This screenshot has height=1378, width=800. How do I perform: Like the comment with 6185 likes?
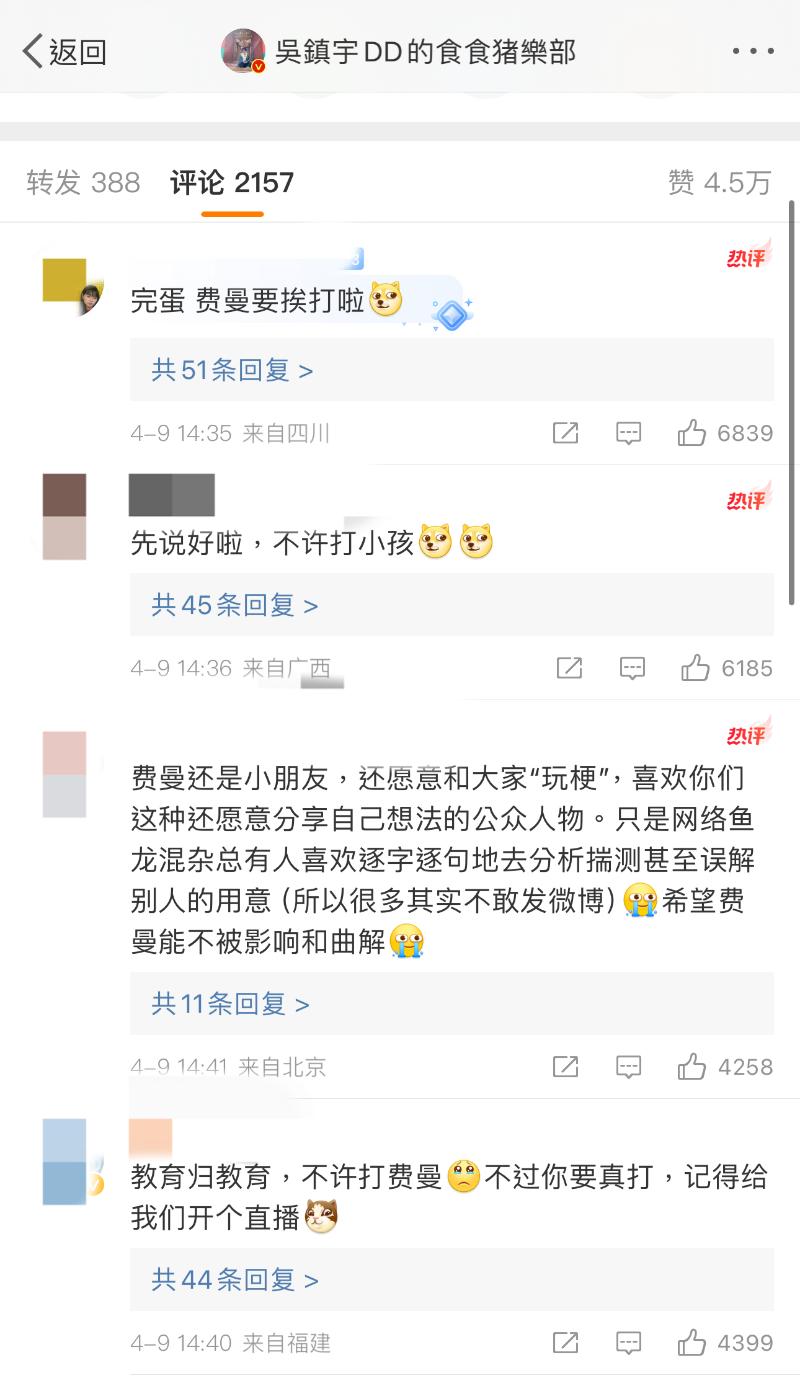[695, 668]
